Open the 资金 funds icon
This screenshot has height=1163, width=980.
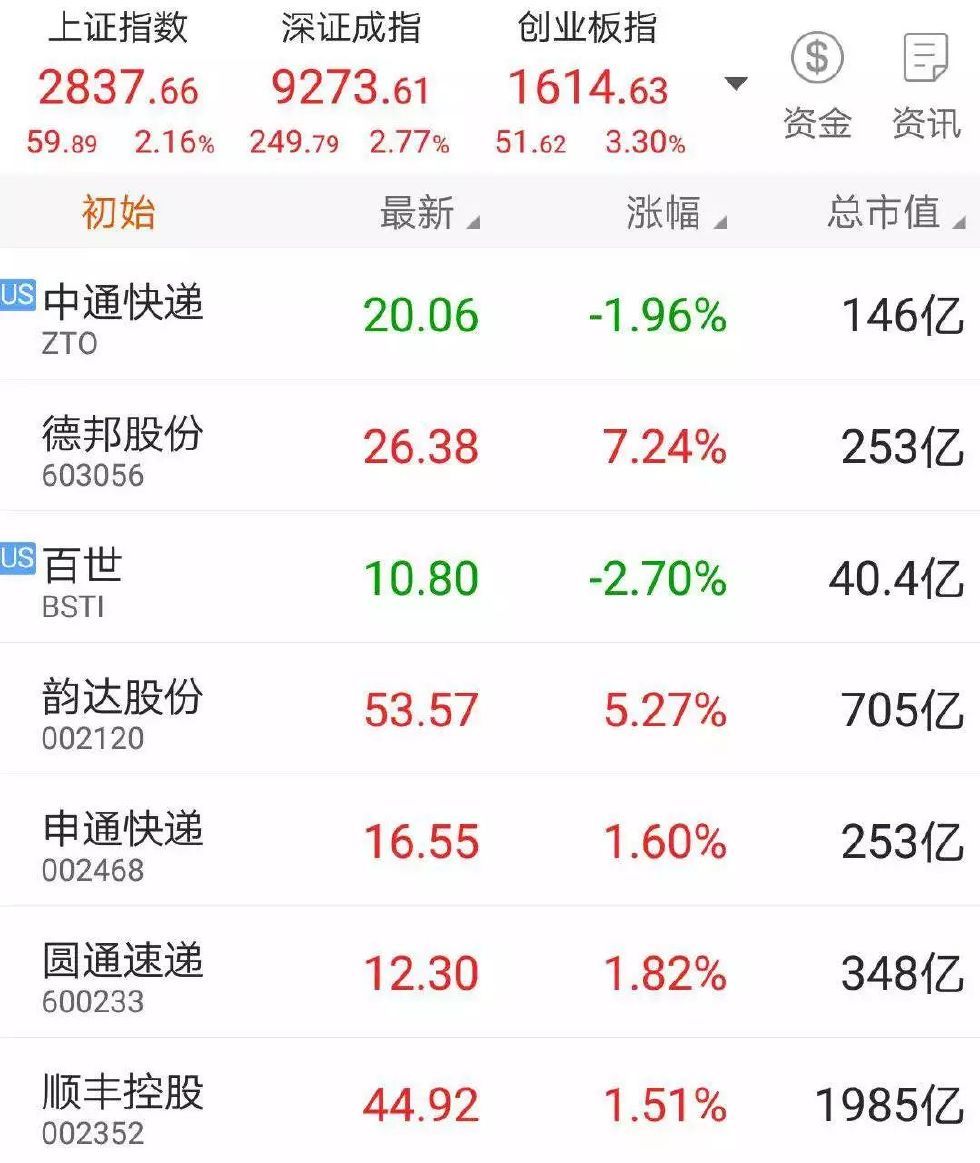(817, 84)
